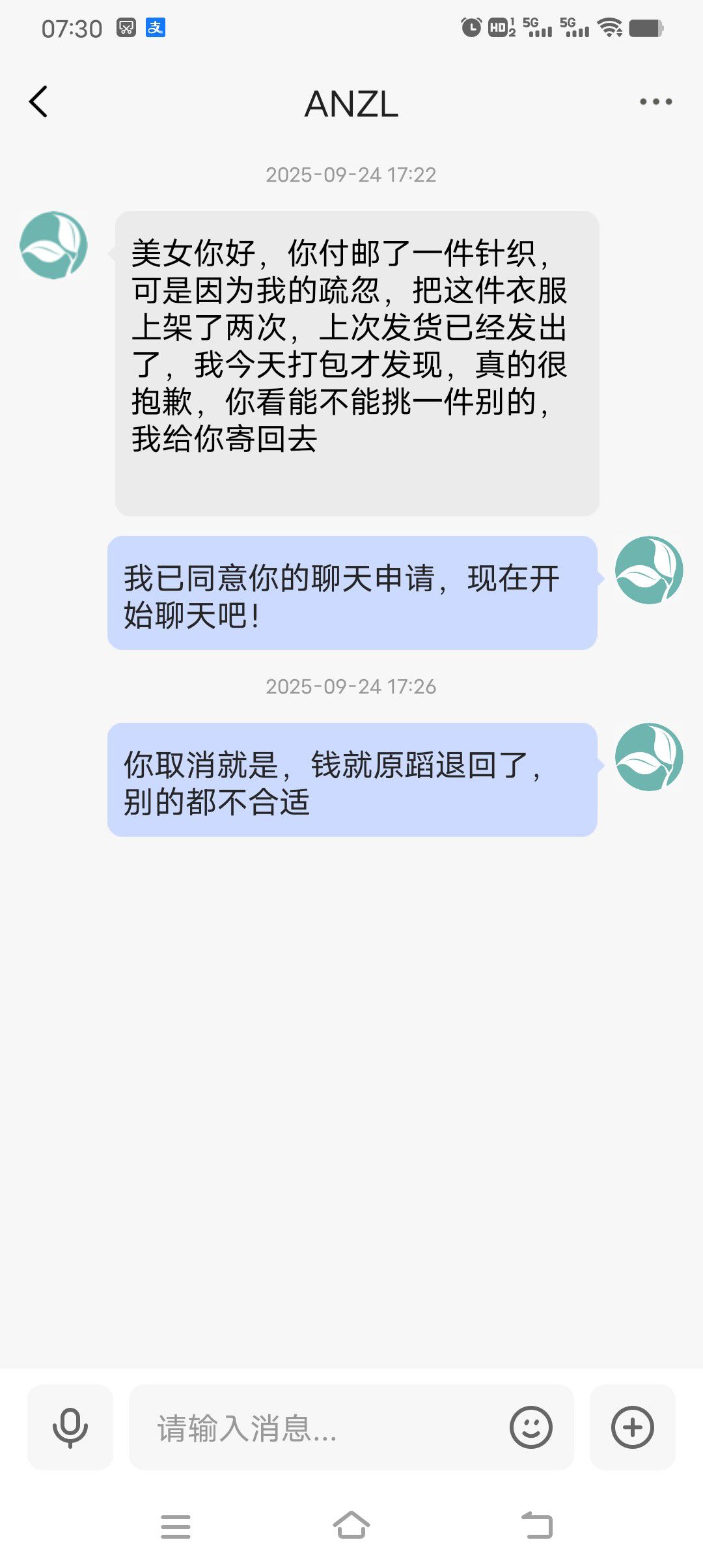Viewport: 703px width, 1568px height.
Task: Go back from the ANZL chat
Action: tap(39, 102)
